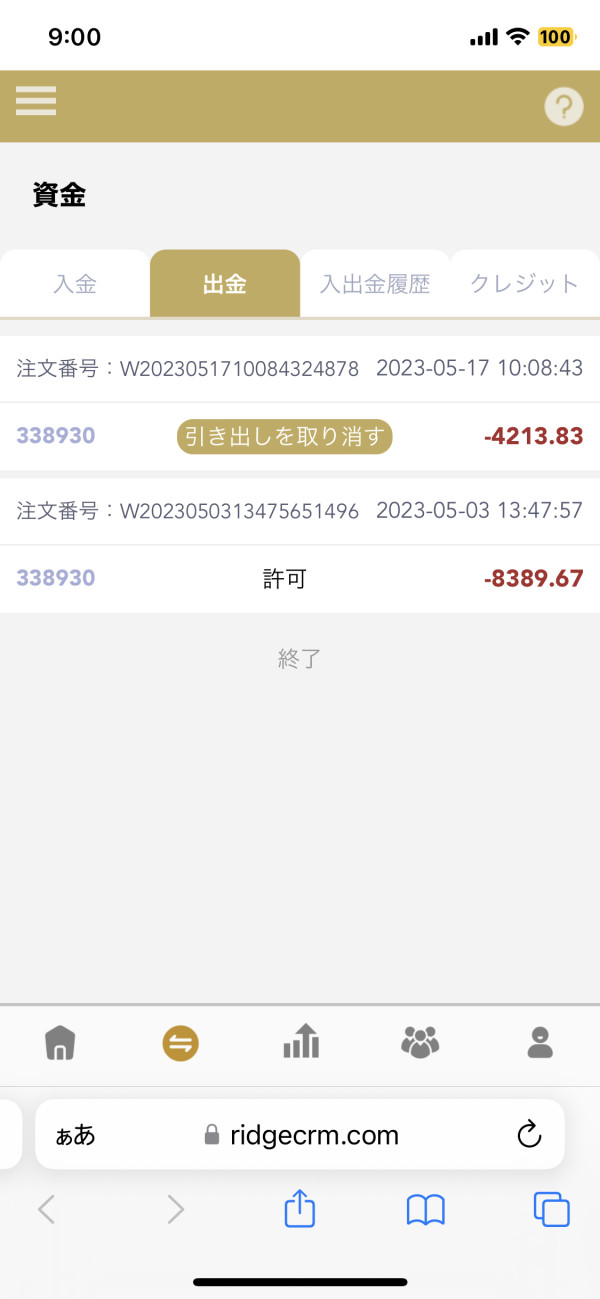Tap 引き出しを取り消す to cancel withdrawal
600x1299 pixels.
pyautogui.click(x=284, y=436)
